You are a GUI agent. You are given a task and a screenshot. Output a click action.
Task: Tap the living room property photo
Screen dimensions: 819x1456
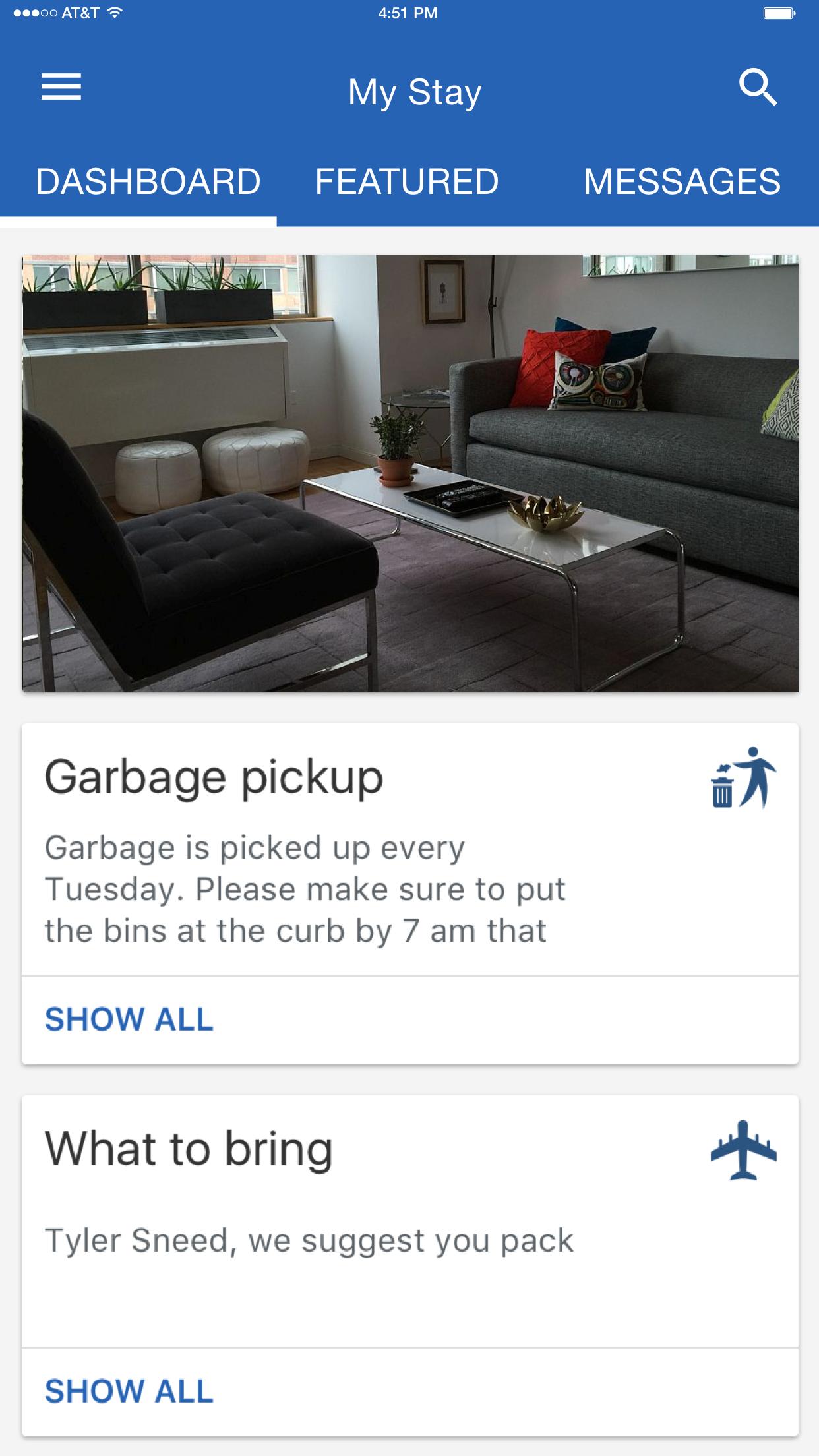pos(409,471)
